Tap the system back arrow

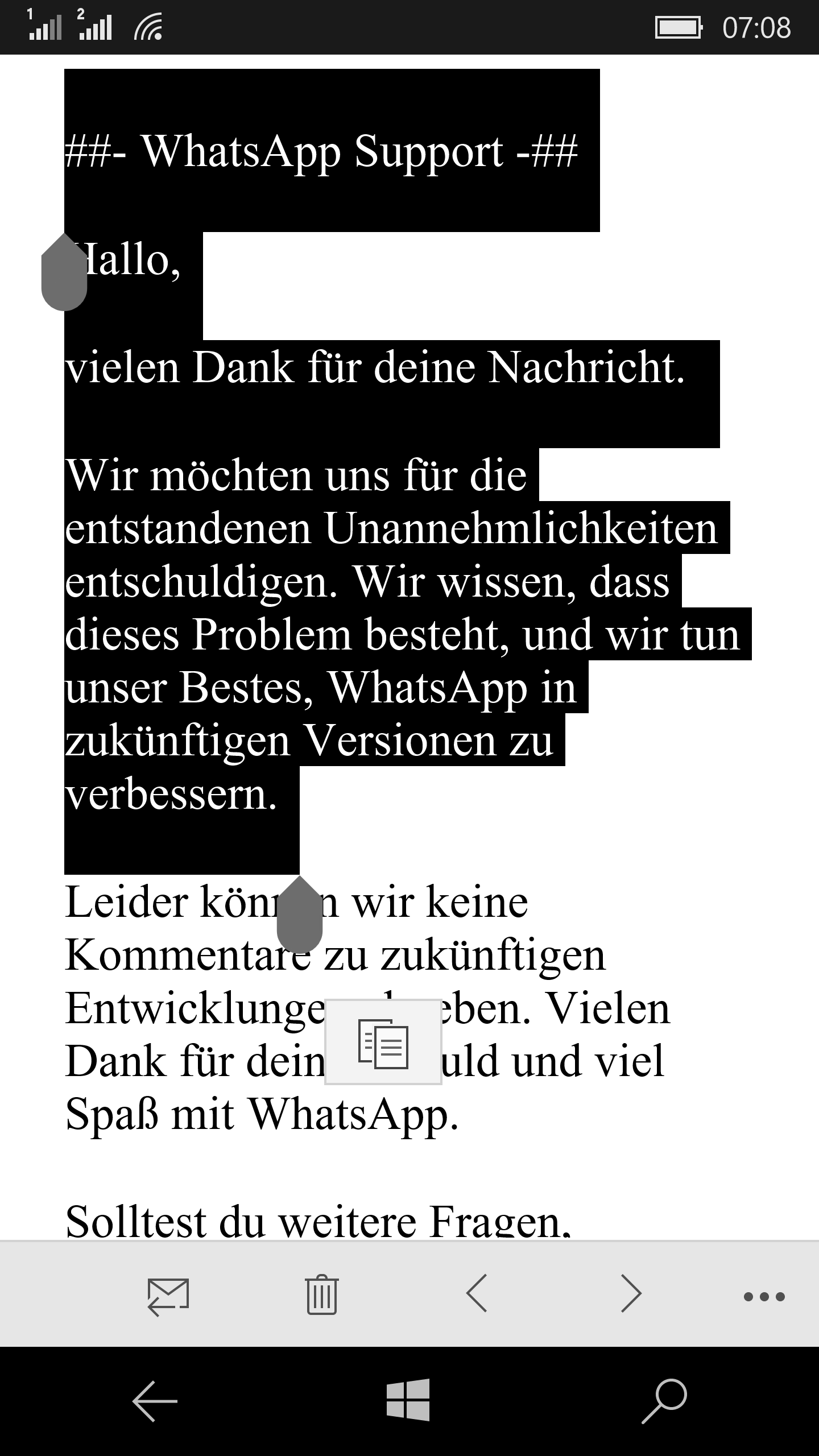[x=155, y=1401]
